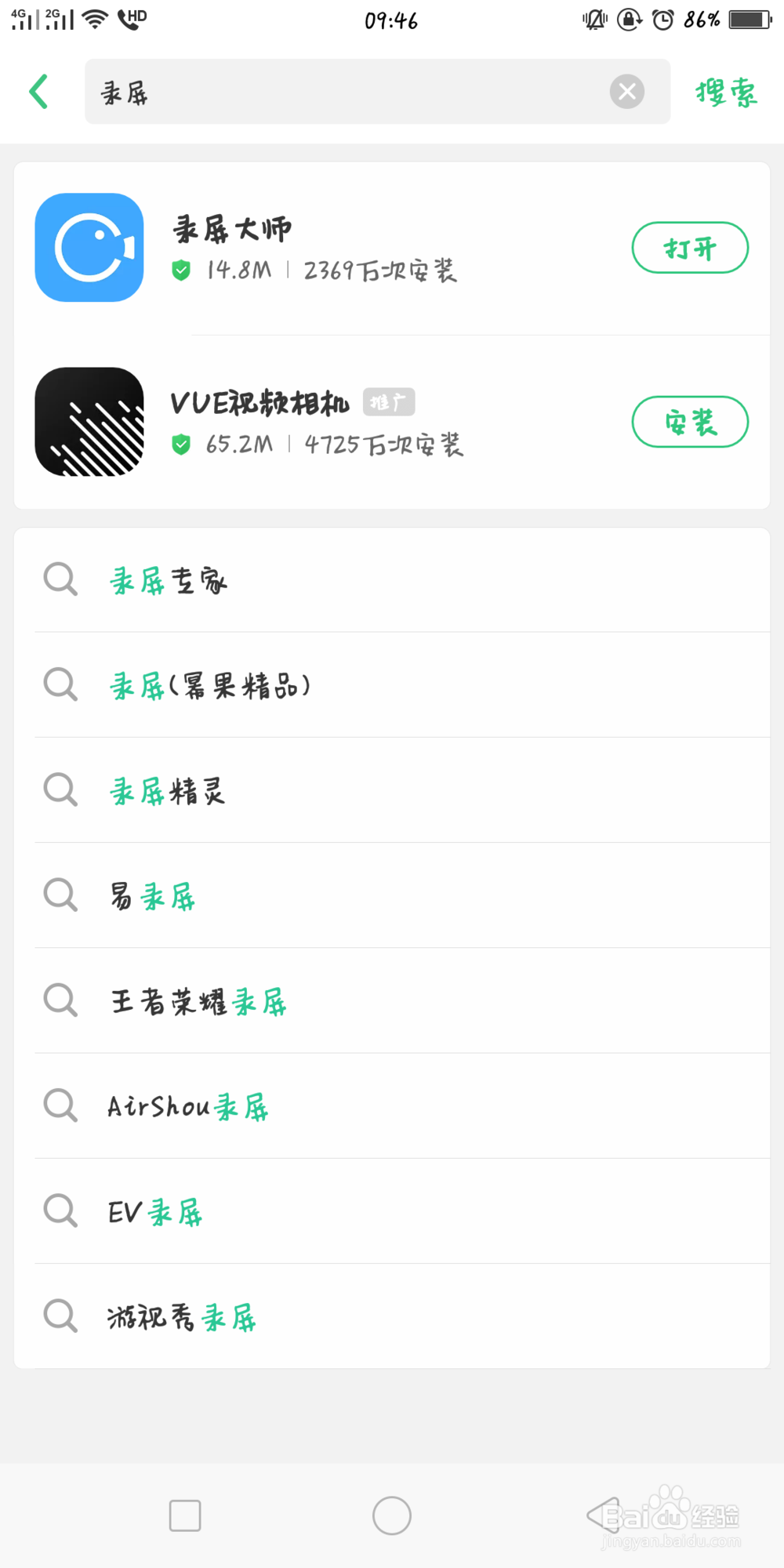Tap the magnifier icon beside EV录屏
The image size is (784, 1568).
pyautogui.click(x=60, y=1211)
